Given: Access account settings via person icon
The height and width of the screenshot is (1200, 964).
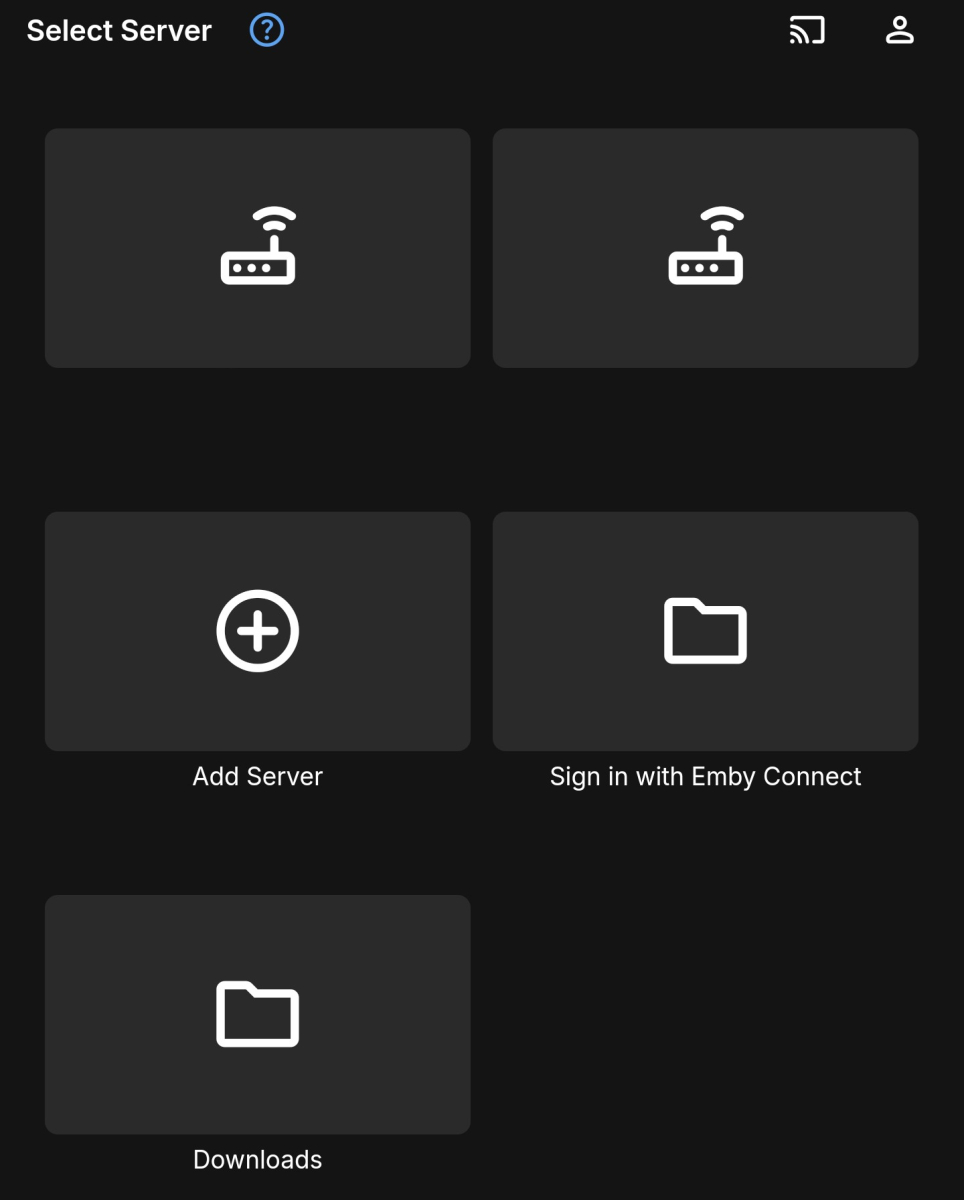Looking at the screenshot, I should click(898, 30).
